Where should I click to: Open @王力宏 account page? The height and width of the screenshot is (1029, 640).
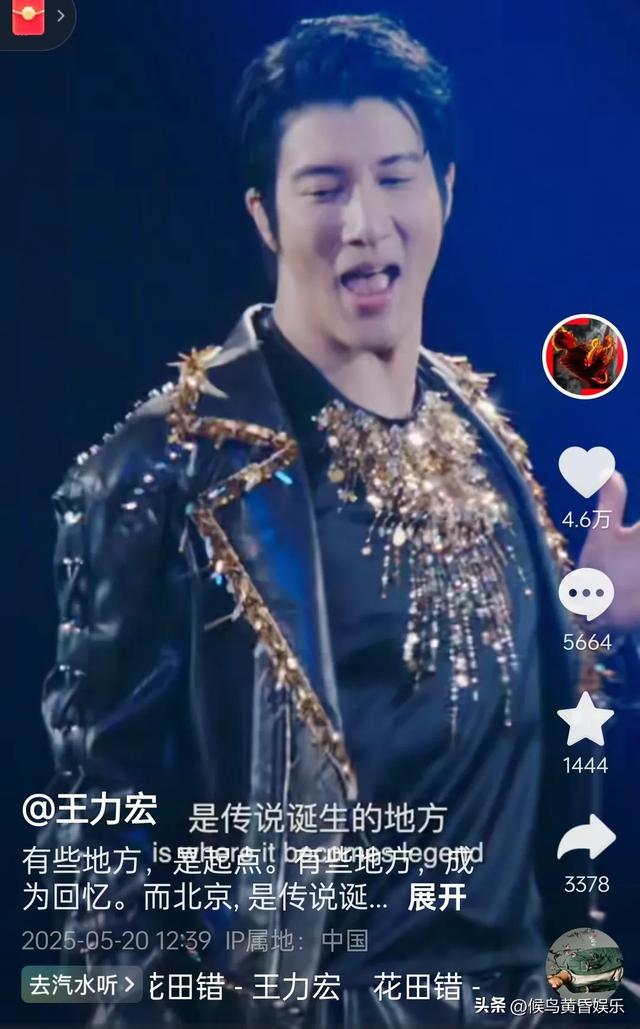89,811
